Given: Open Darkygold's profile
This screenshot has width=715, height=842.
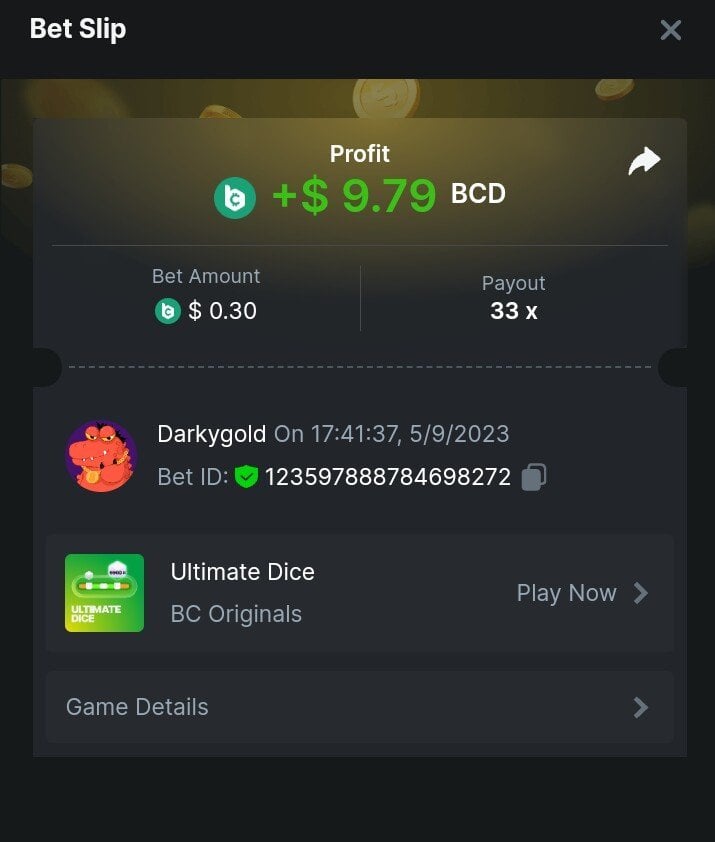Looking at the screenshot, I should coord(101,456).
